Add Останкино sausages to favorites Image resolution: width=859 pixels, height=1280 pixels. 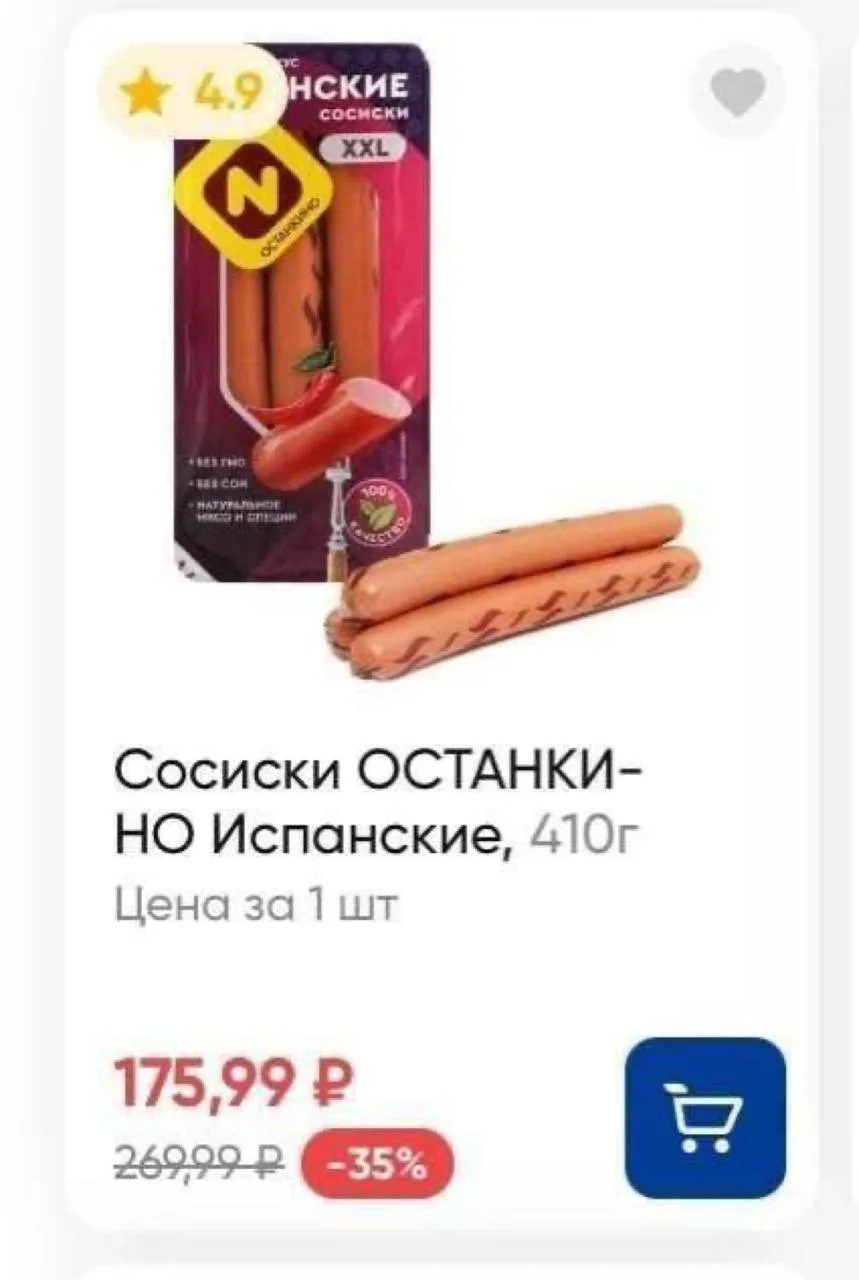[738, 93]
